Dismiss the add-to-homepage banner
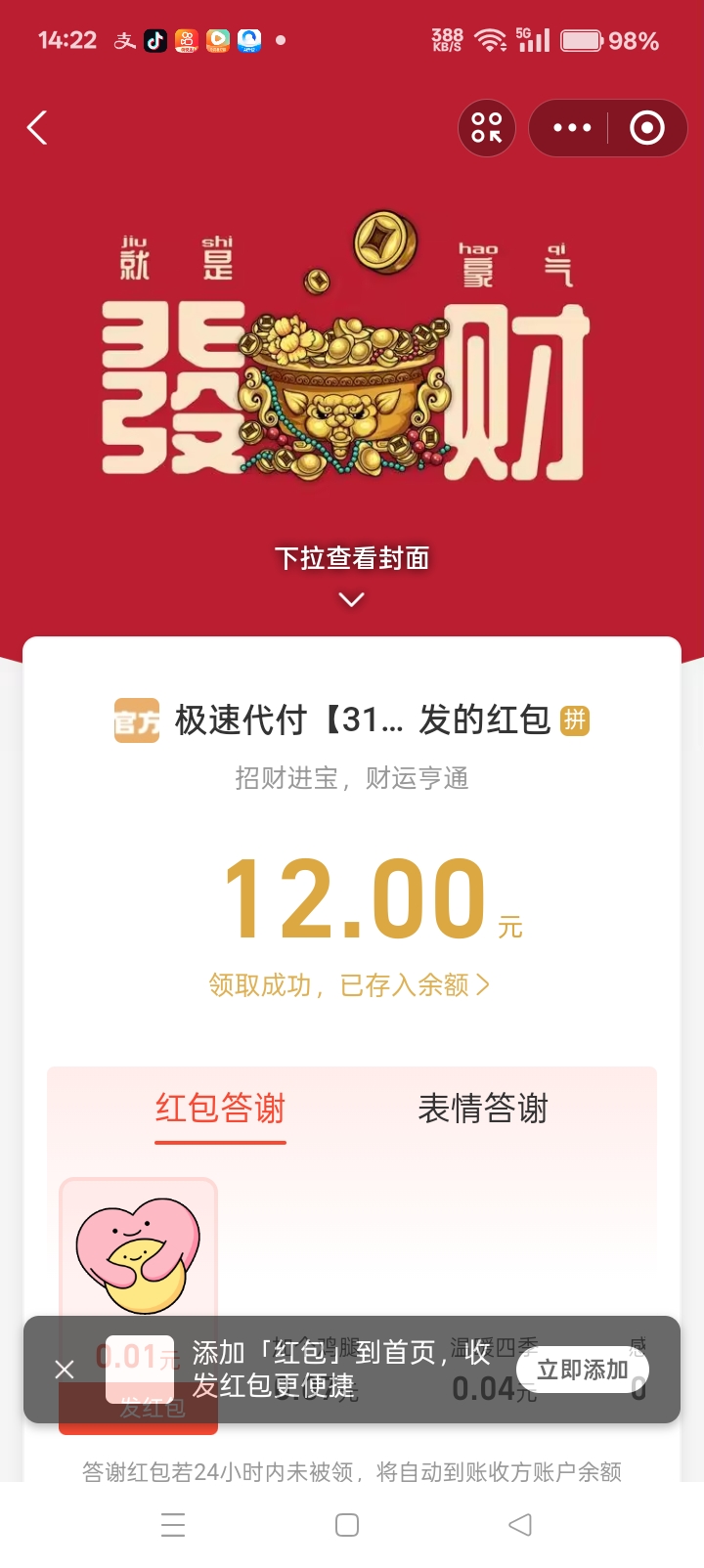The image size is (704, 1568). (x=65, y=1370)
